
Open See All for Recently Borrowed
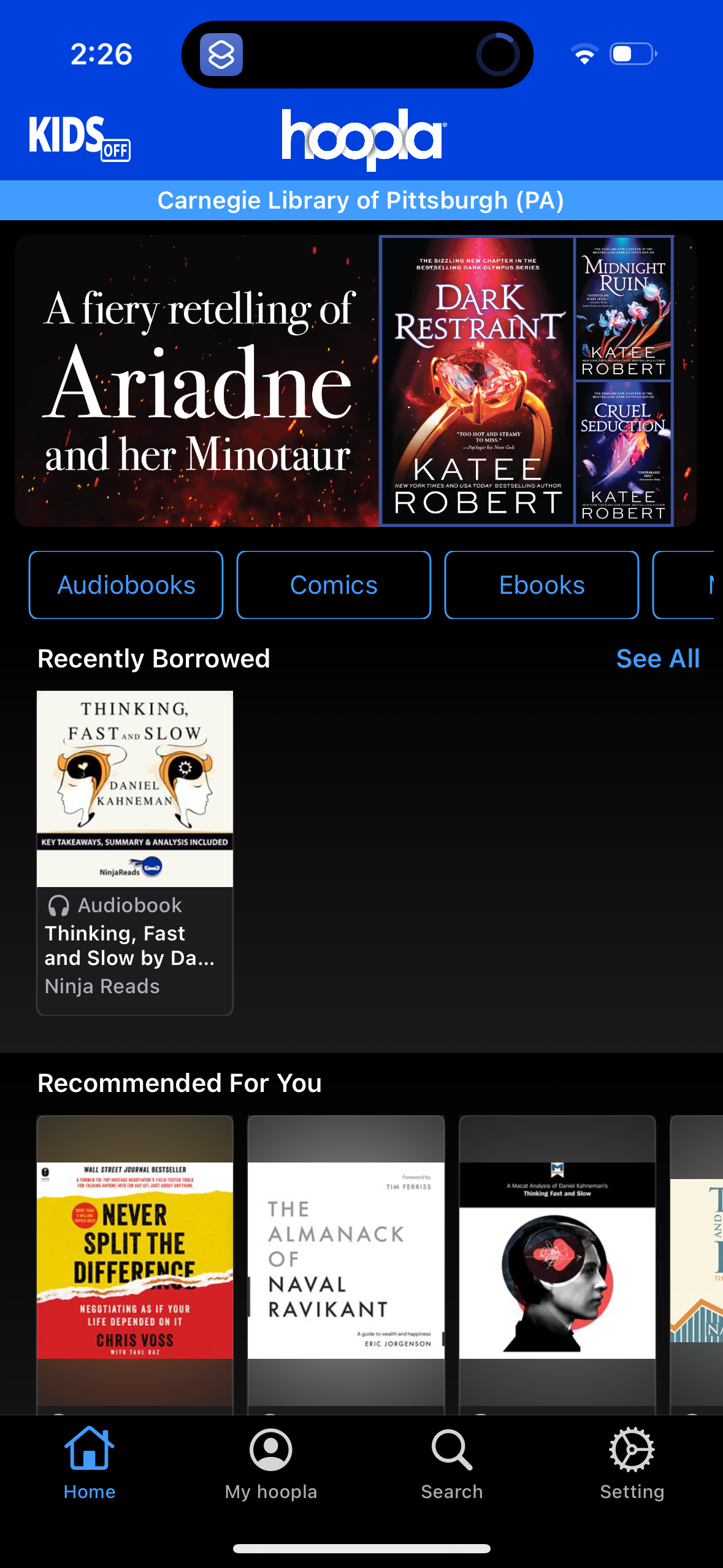pos(658,658)
